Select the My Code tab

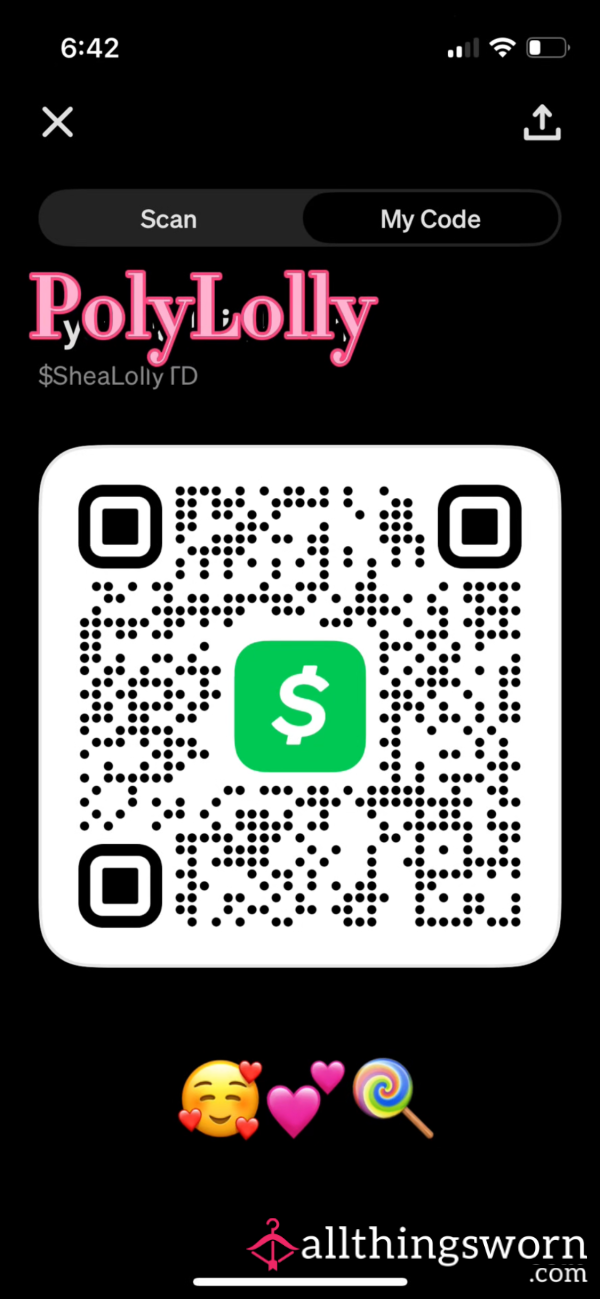[x=431, y=219]
